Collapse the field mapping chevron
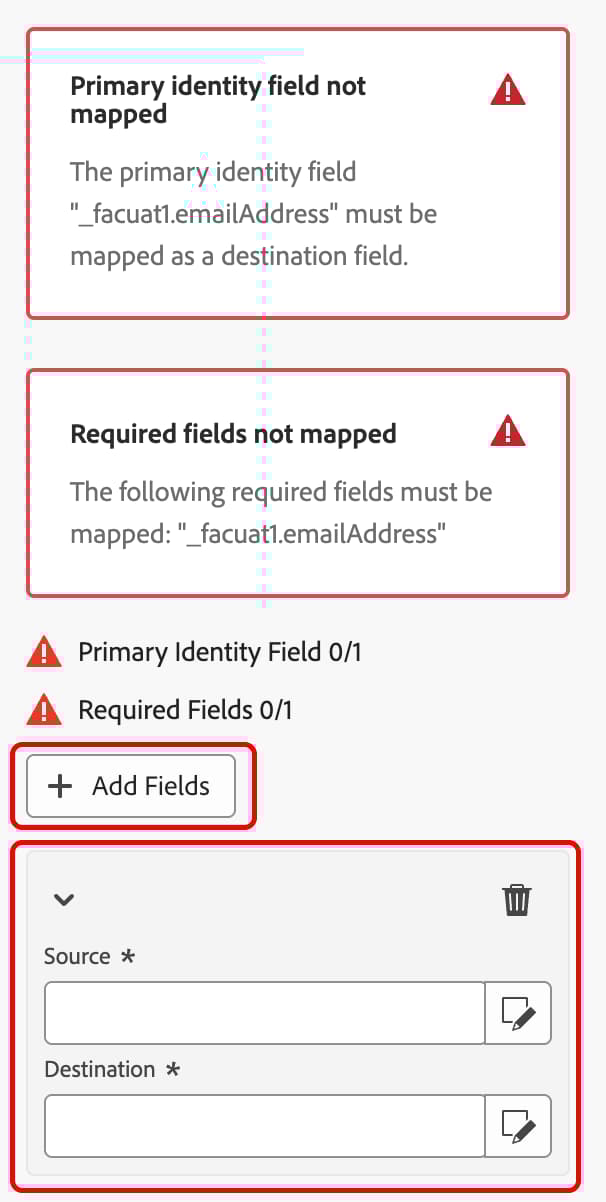This screenshot has height=1202, width=606. coord(64,899)
